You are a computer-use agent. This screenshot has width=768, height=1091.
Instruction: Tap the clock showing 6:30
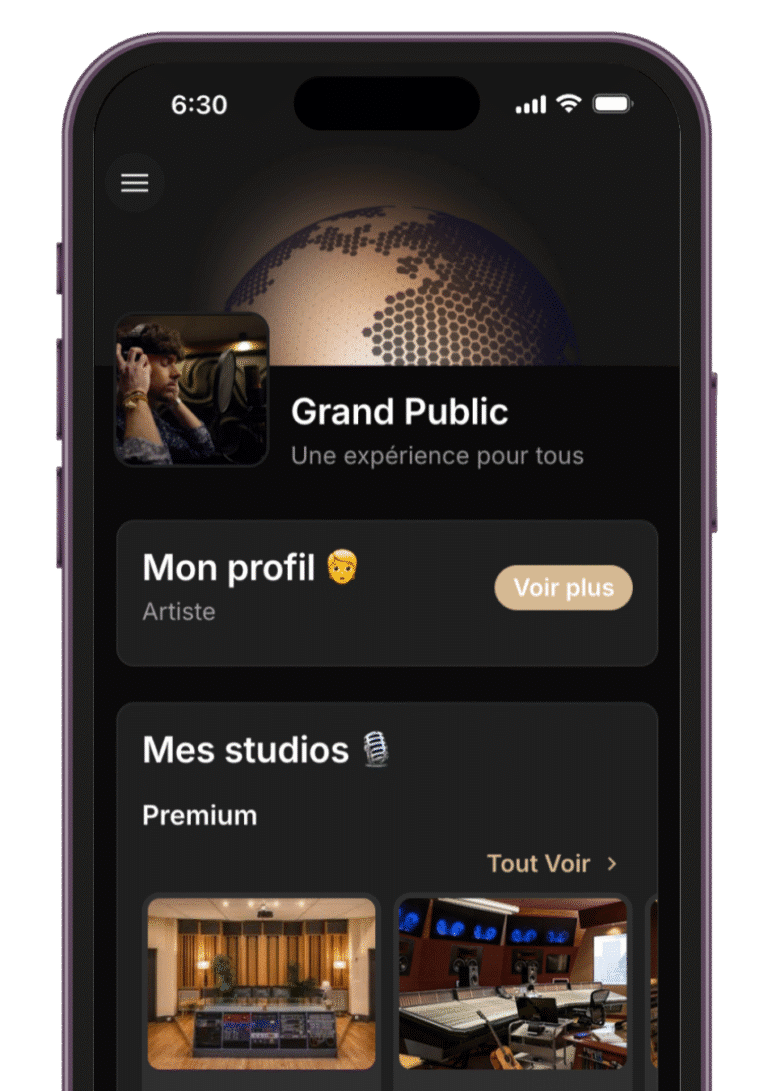(202, 104)
